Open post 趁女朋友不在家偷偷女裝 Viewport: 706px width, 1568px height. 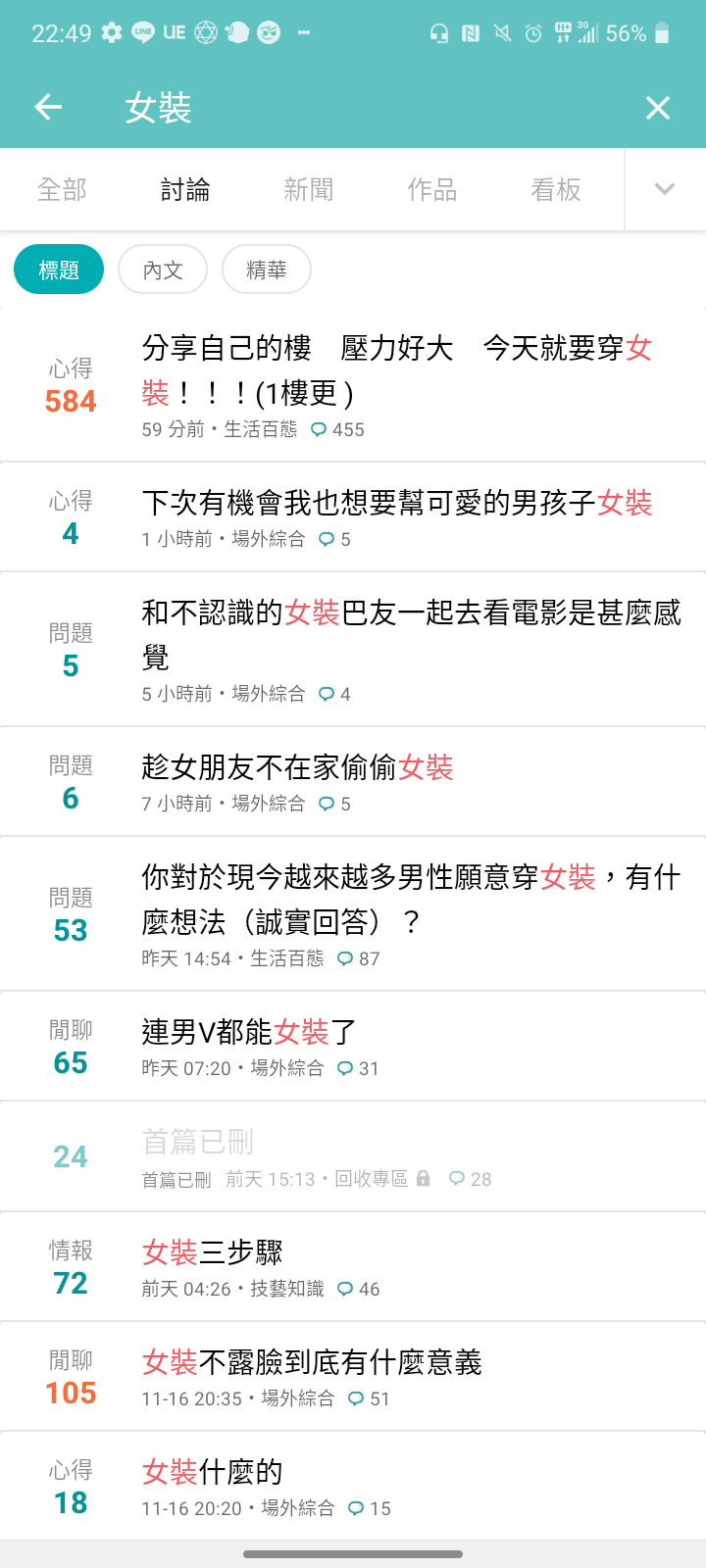[353, 782]
